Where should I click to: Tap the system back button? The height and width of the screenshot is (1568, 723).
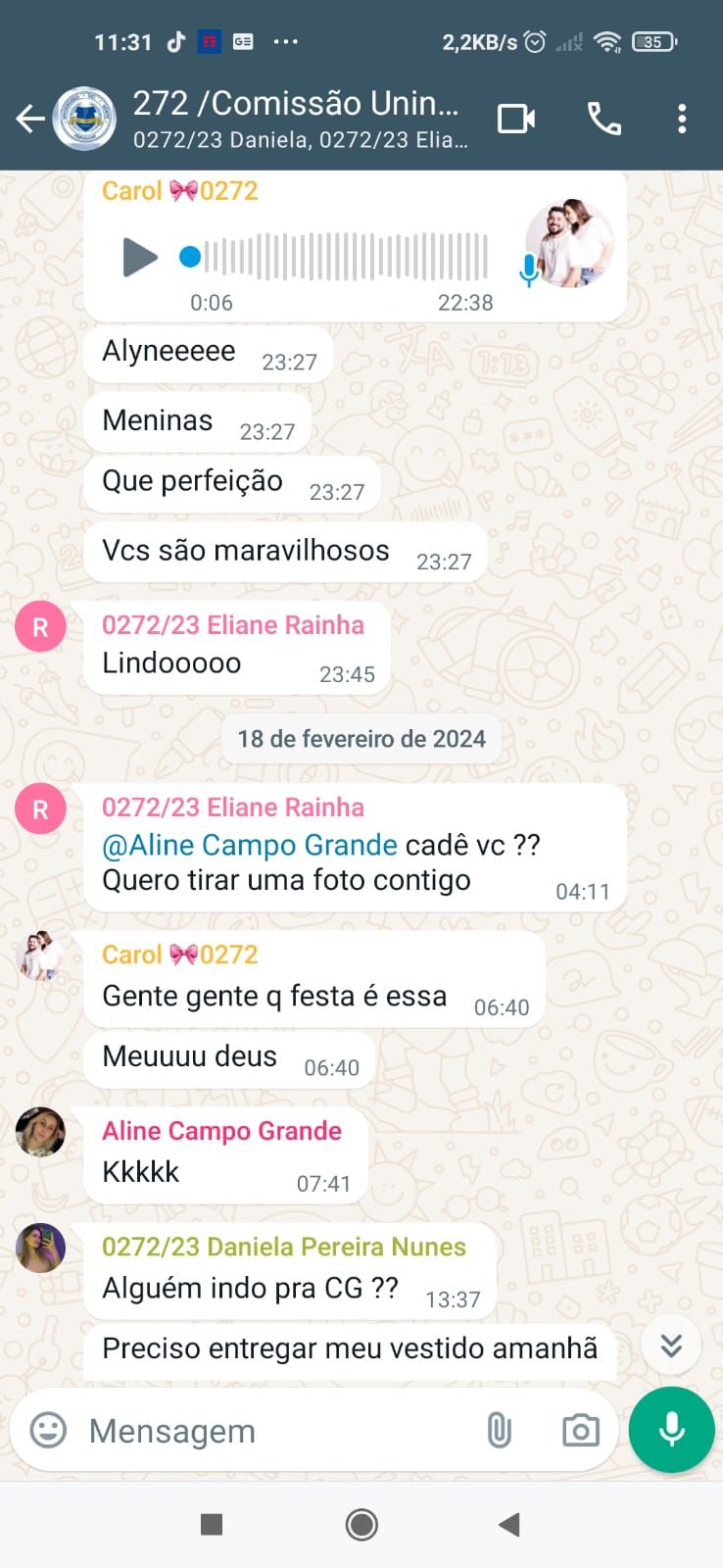(x=508, y=1525)
